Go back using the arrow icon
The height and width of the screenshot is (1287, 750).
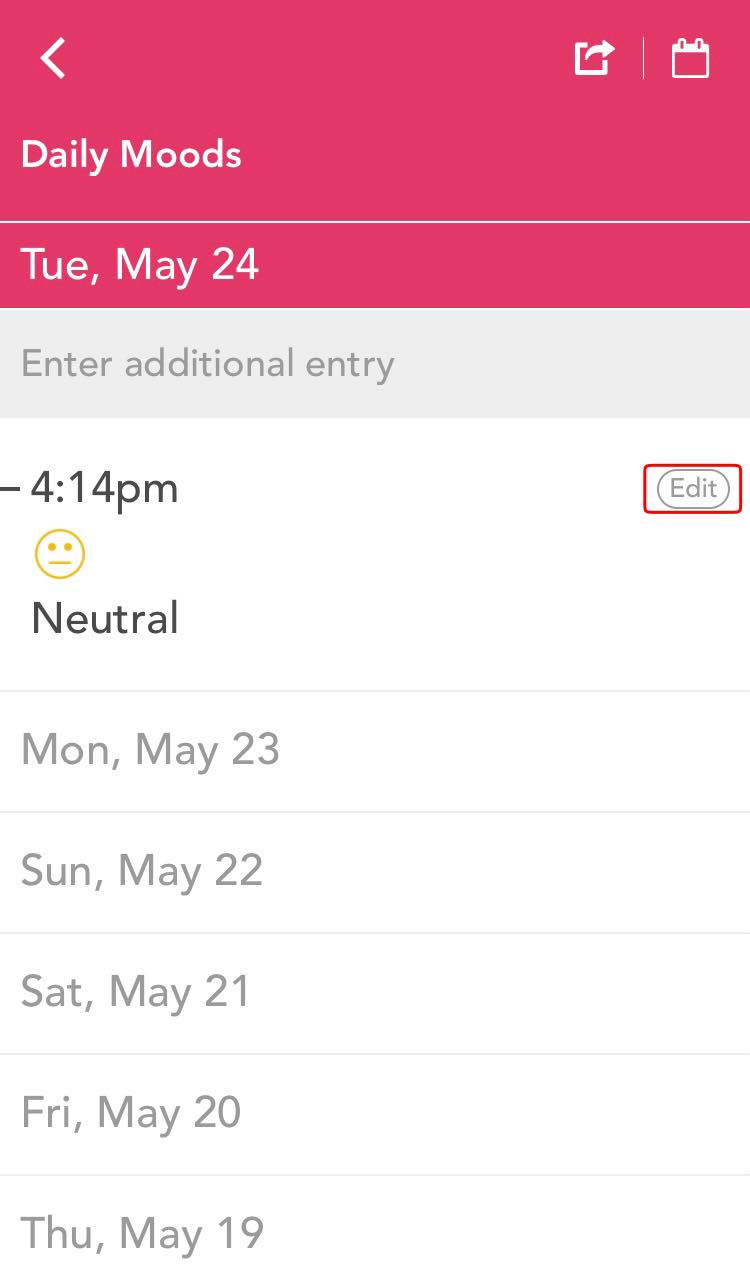click(x=53, y=58)
